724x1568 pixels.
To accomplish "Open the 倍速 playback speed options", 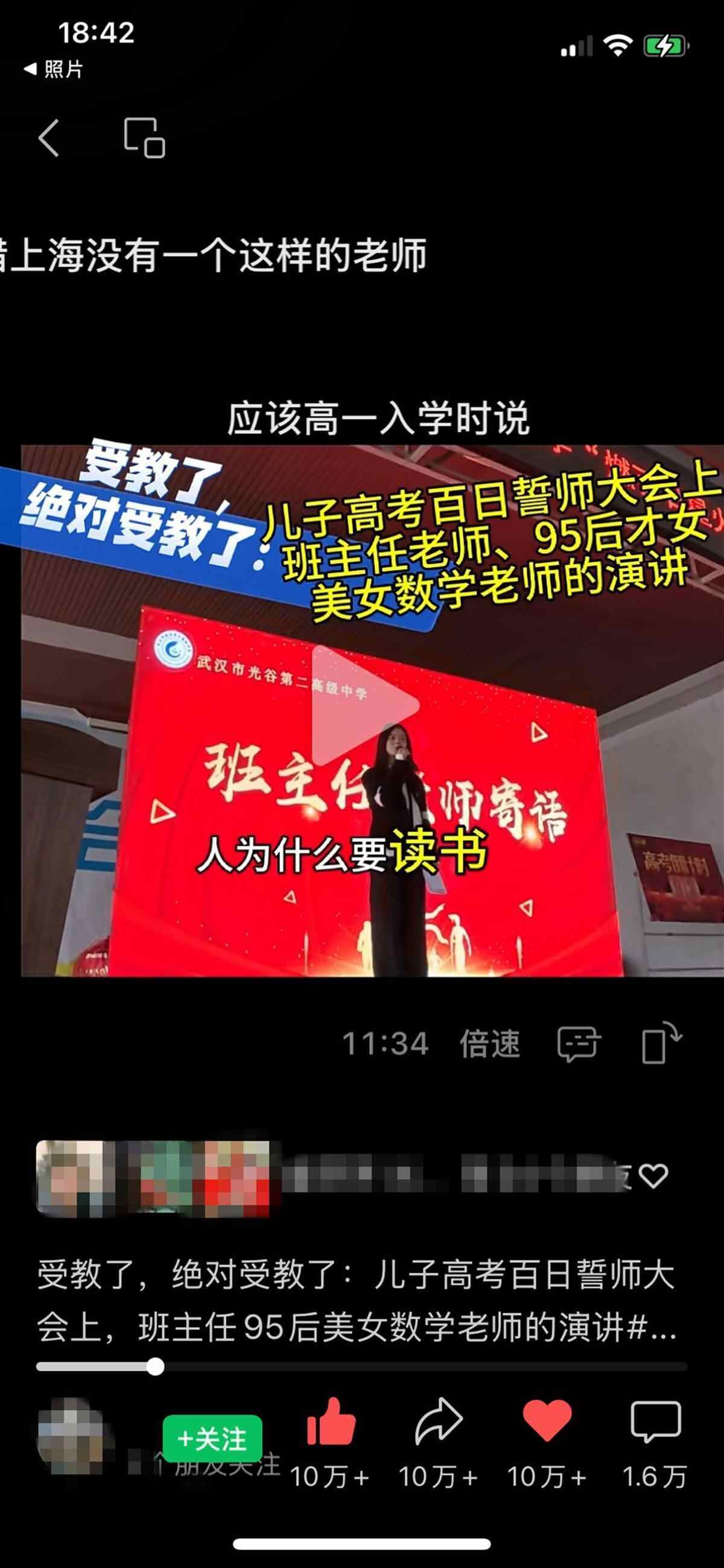I will [x=489, y=1044].
